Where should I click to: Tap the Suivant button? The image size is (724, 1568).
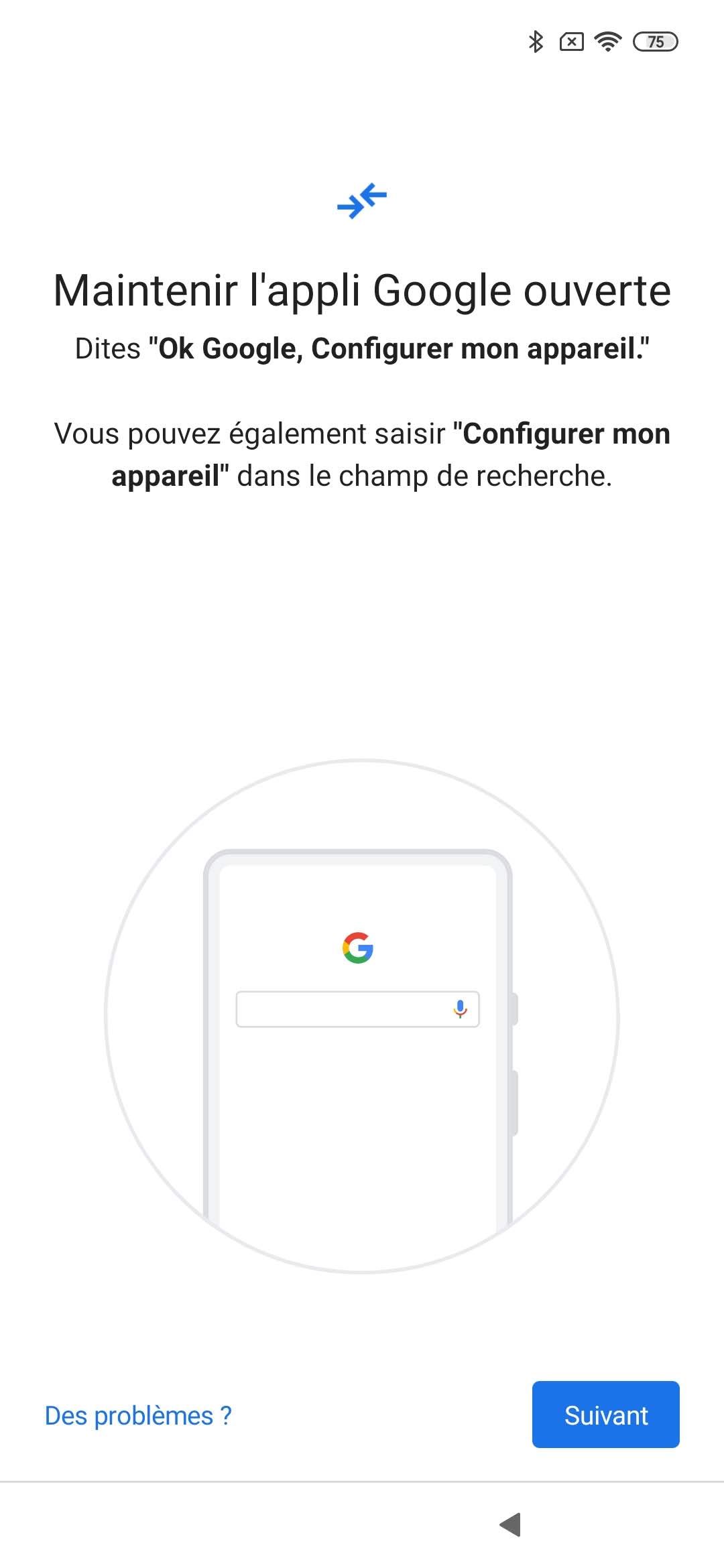pos(605,1415)
